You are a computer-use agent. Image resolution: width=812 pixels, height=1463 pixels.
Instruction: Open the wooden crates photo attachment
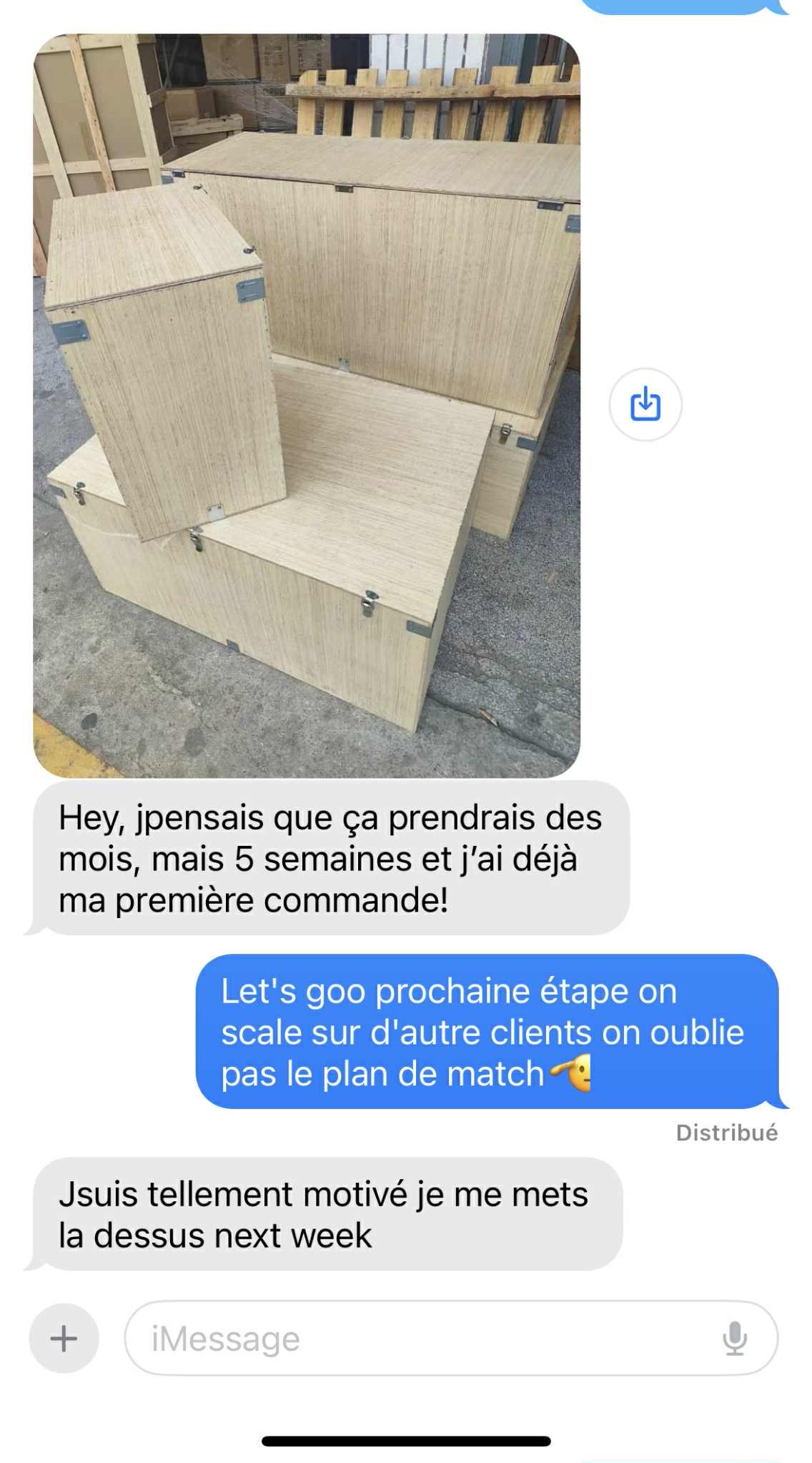(306, 405)
